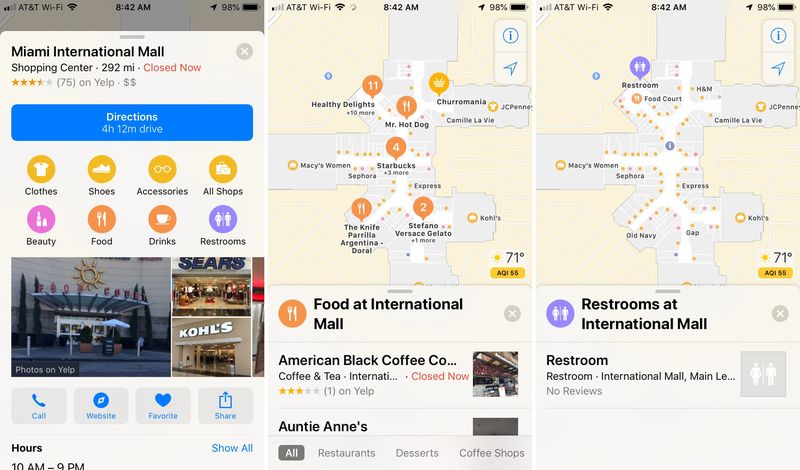Viewport: 800px width, 470px height.
Task: Add the mall to Favorites
Action: pos(163,405)
